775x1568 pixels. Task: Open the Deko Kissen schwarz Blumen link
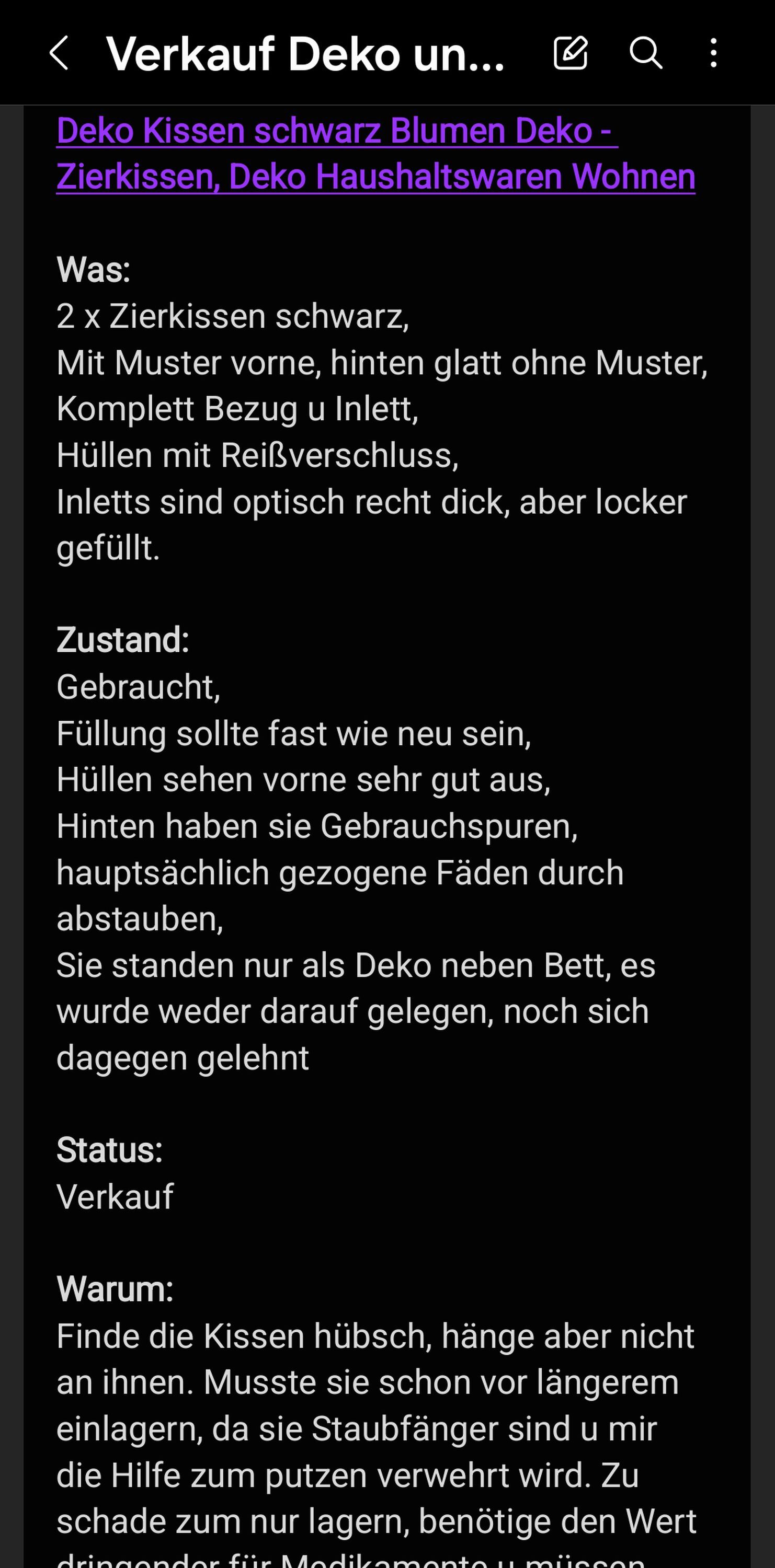[375, 153]
